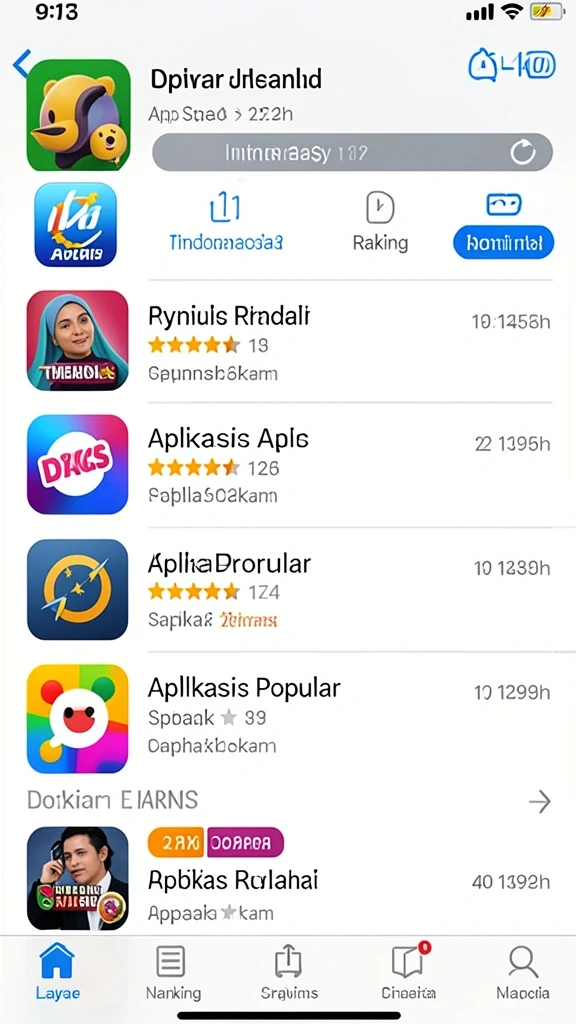
Task: Switch to the Layae home tab
Action: coord(57,971)
